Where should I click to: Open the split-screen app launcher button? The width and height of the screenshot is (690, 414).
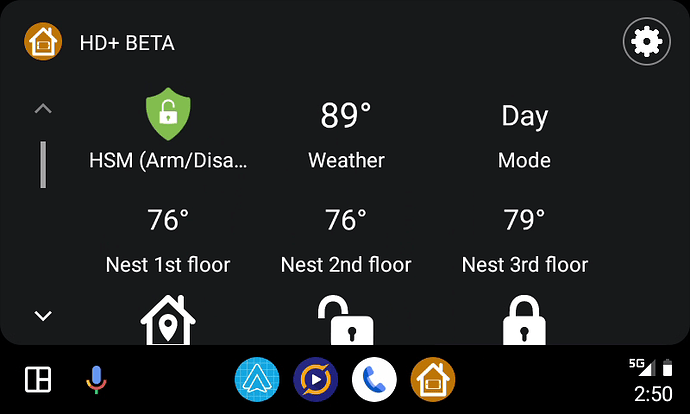[38, 380]
